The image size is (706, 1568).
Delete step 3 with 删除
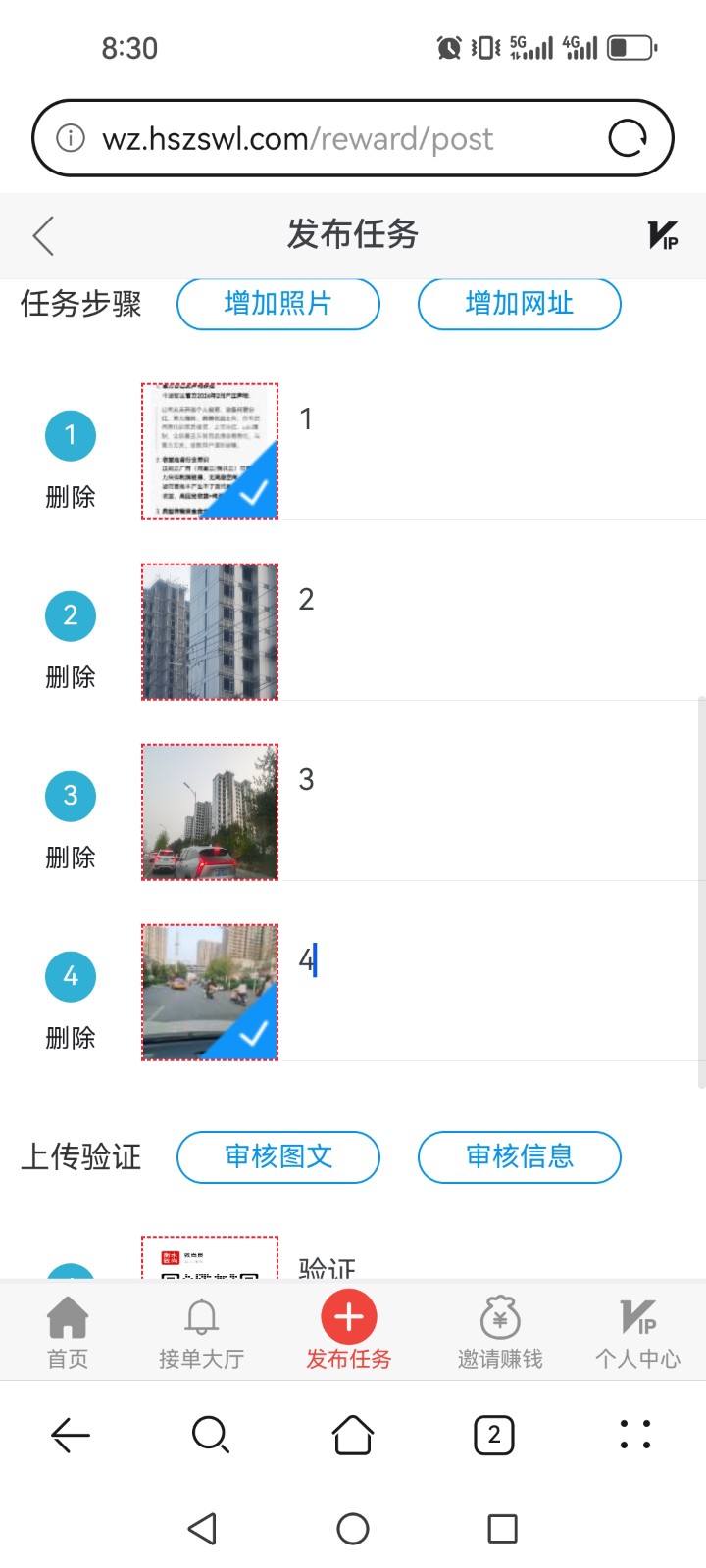[x=71, y=857]
